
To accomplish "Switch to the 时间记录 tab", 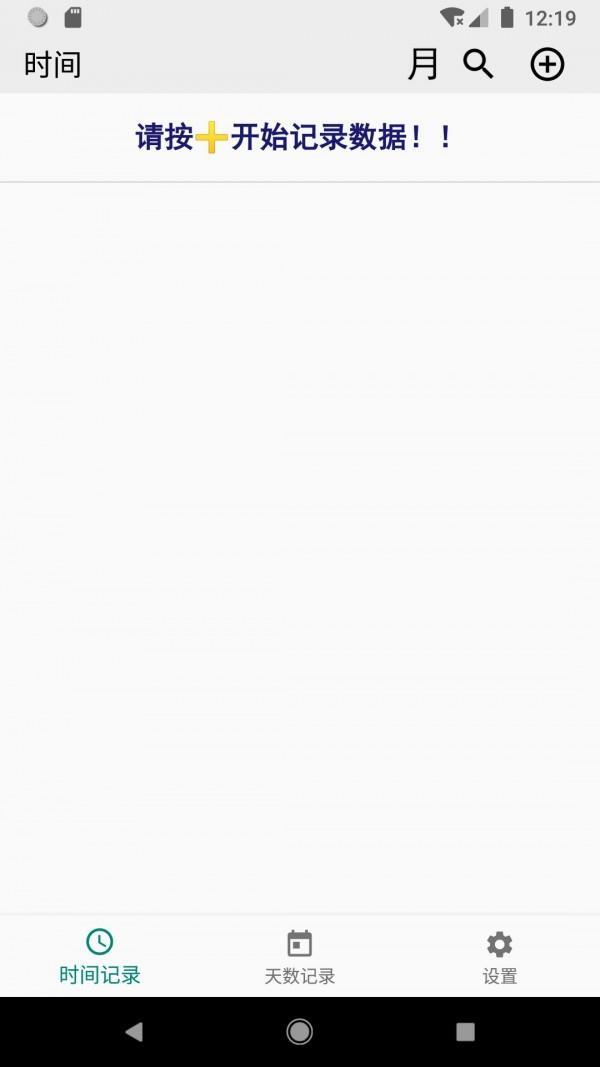I will click(x=100, y=956).
